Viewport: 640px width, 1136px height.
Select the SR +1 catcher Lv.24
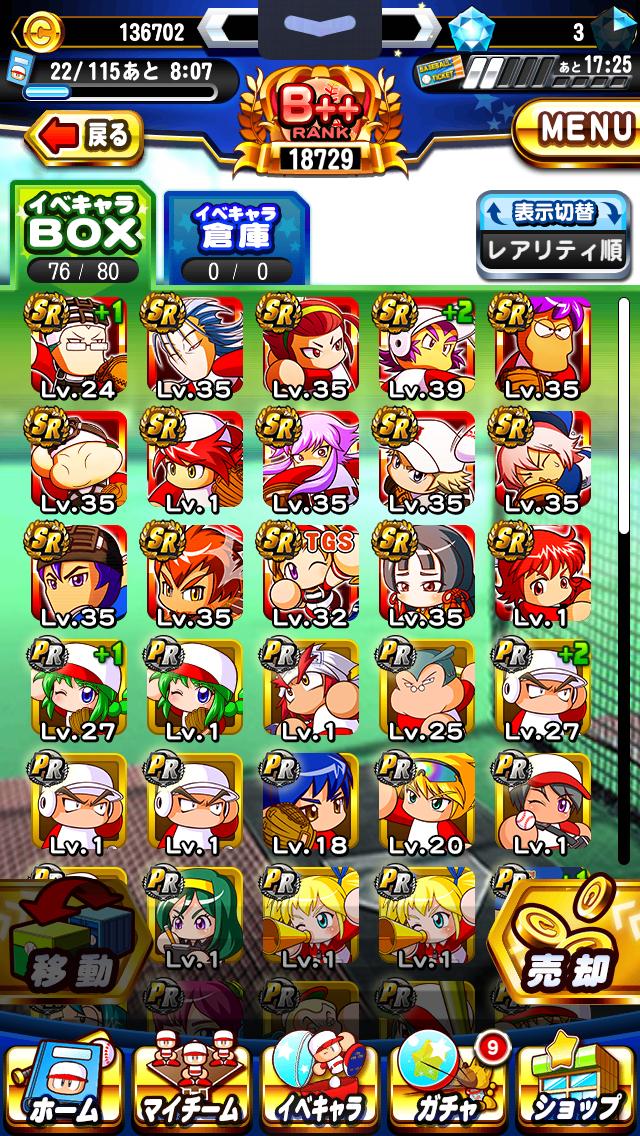click(x=79, y=348)
